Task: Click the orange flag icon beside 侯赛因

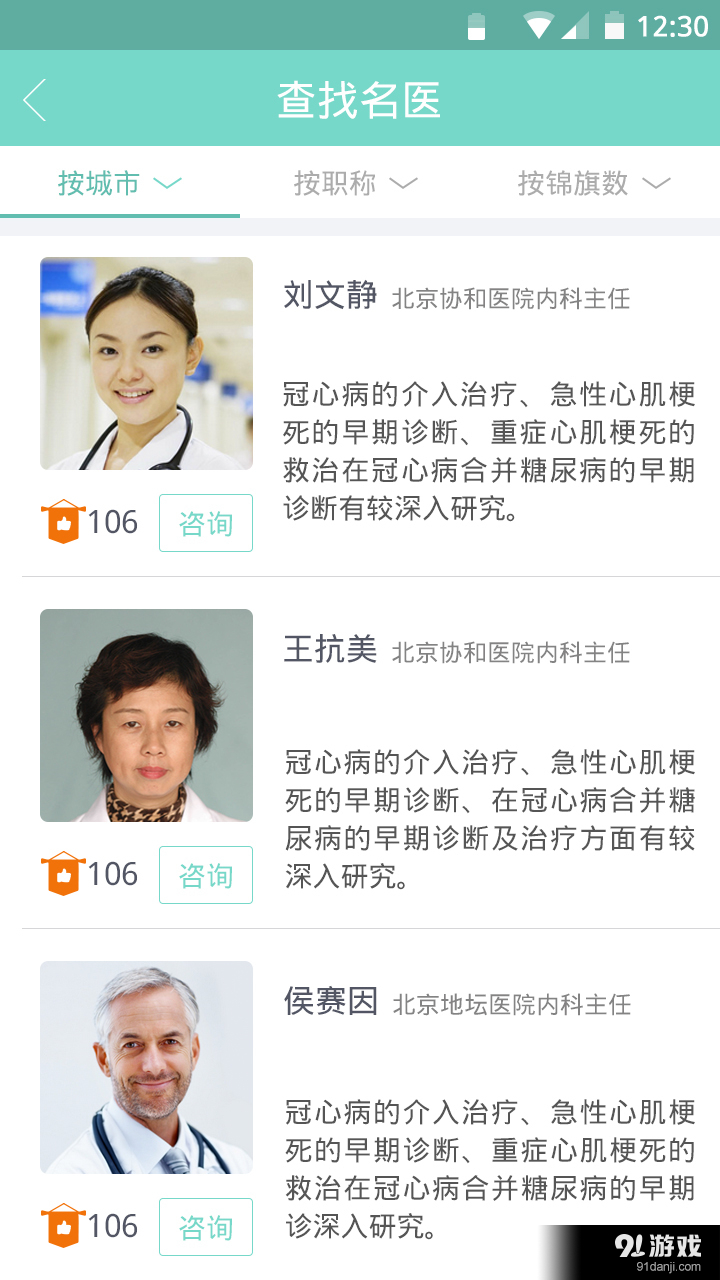Action: click(61, 1226)
